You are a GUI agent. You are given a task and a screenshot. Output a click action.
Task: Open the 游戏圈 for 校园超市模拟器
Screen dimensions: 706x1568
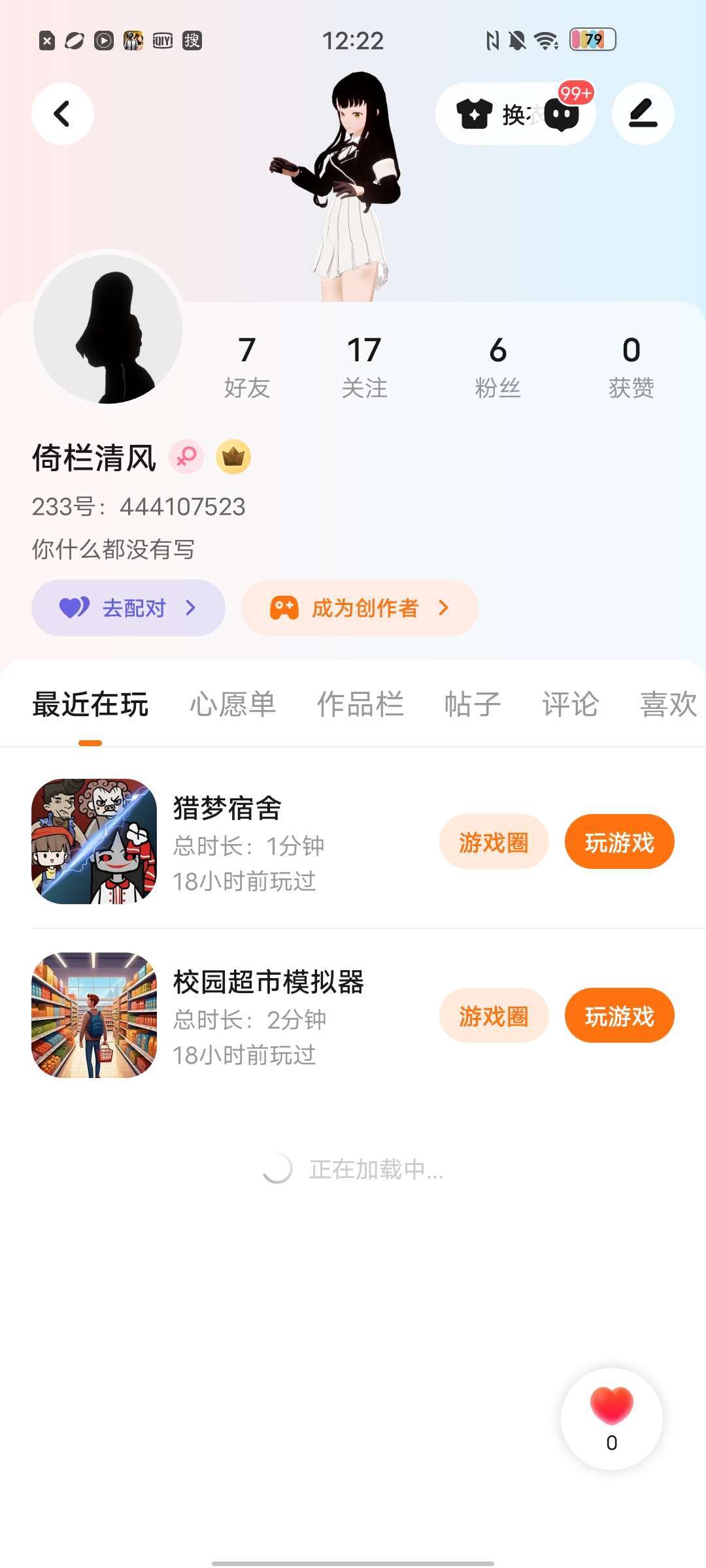[x=494, y=1016]
